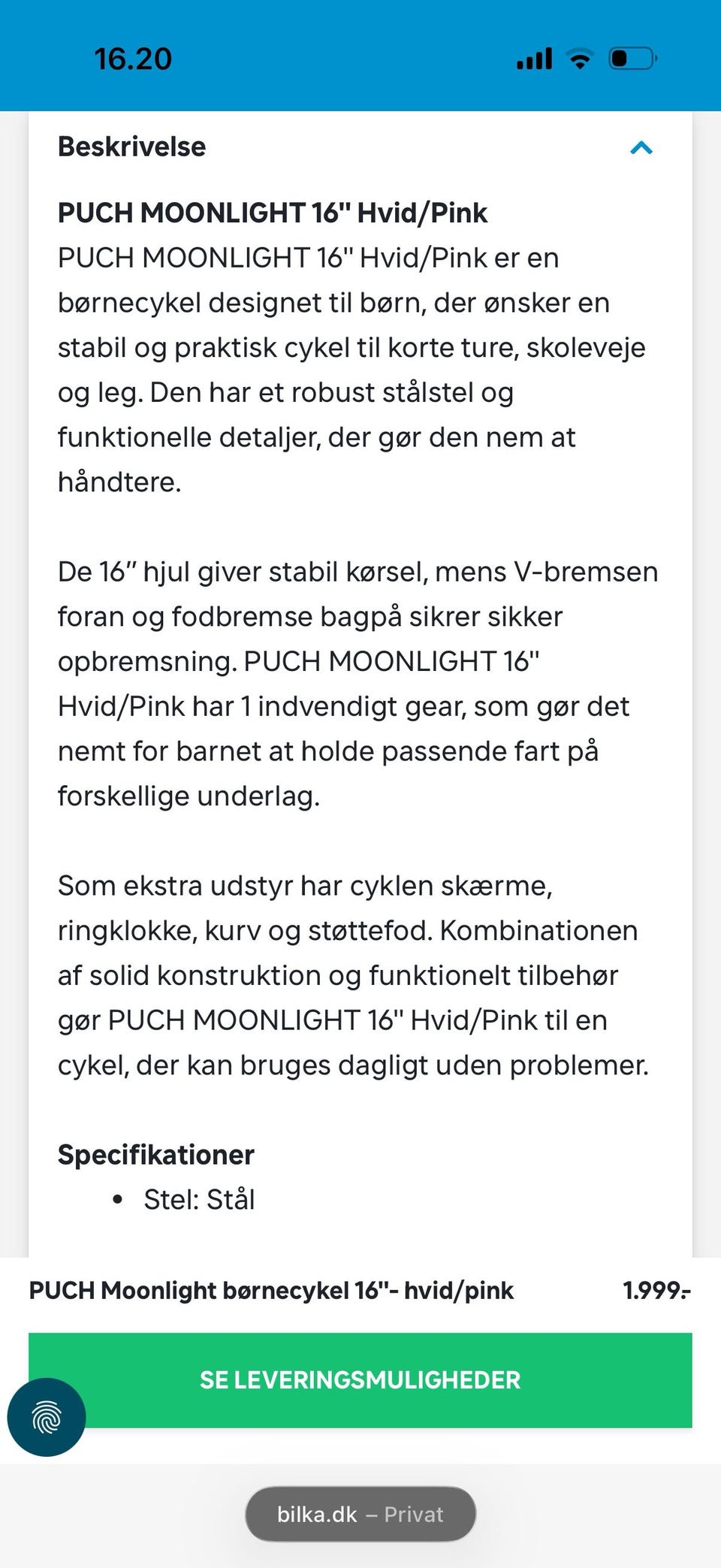
Task: Tap the clock showing 16.20
Action: pyautogui.click(x=134, y=58)
